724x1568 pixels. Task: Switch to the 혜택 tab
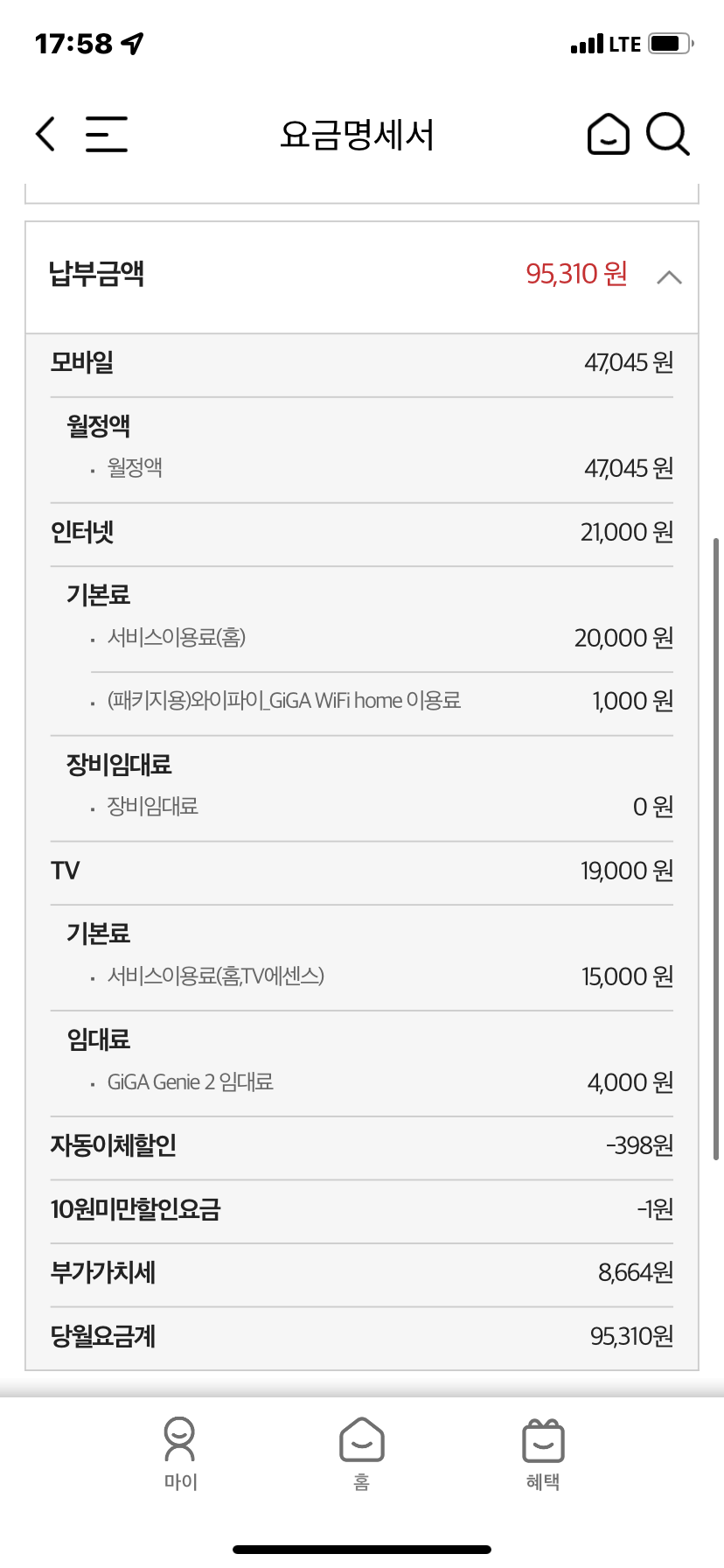click(543, 1453)
